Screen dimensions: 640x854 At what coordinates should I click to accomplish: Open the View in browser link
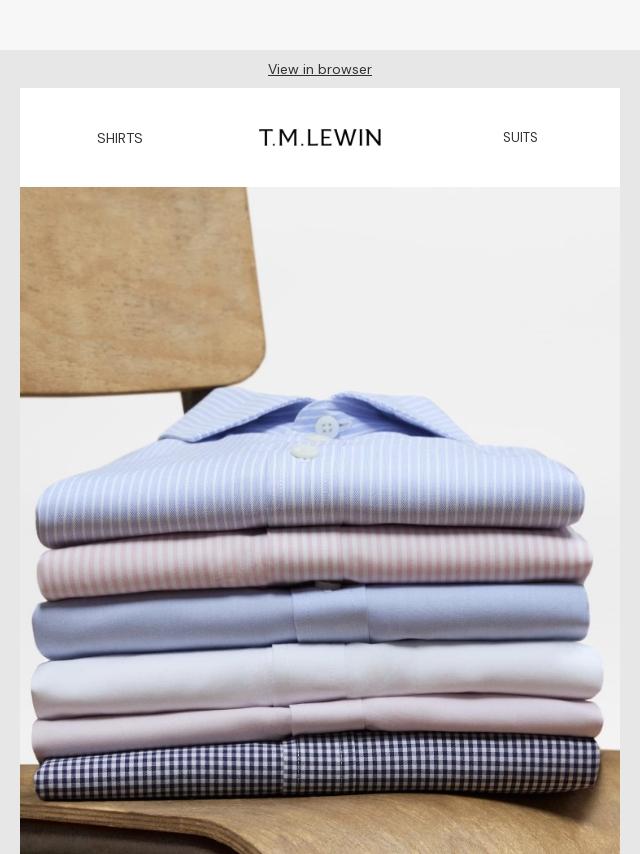(x=320, y=69)
